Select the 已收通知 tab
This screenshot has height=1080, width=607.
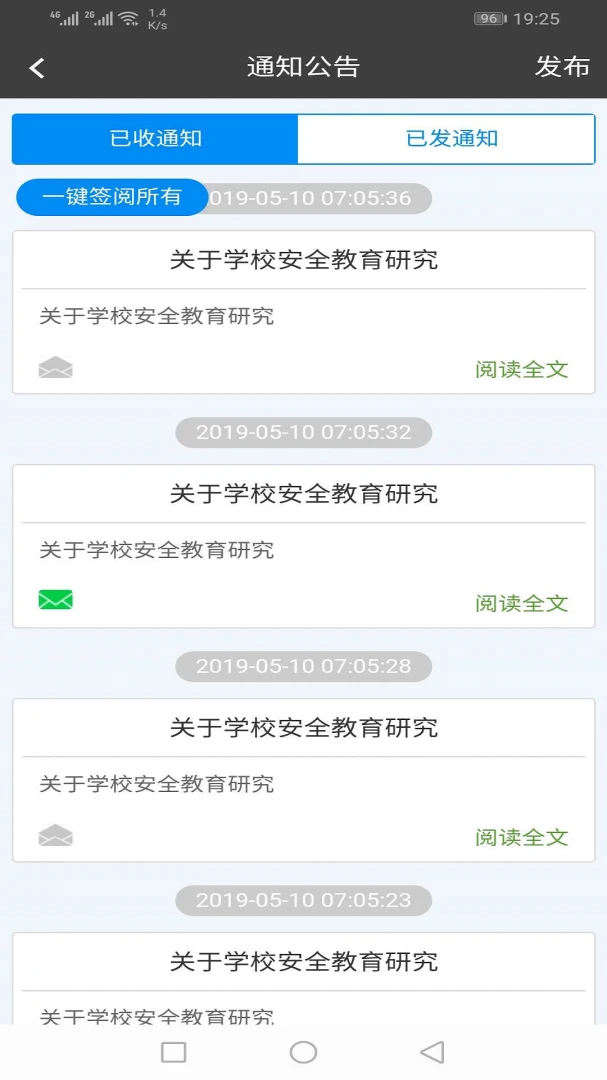coord(155,138)
